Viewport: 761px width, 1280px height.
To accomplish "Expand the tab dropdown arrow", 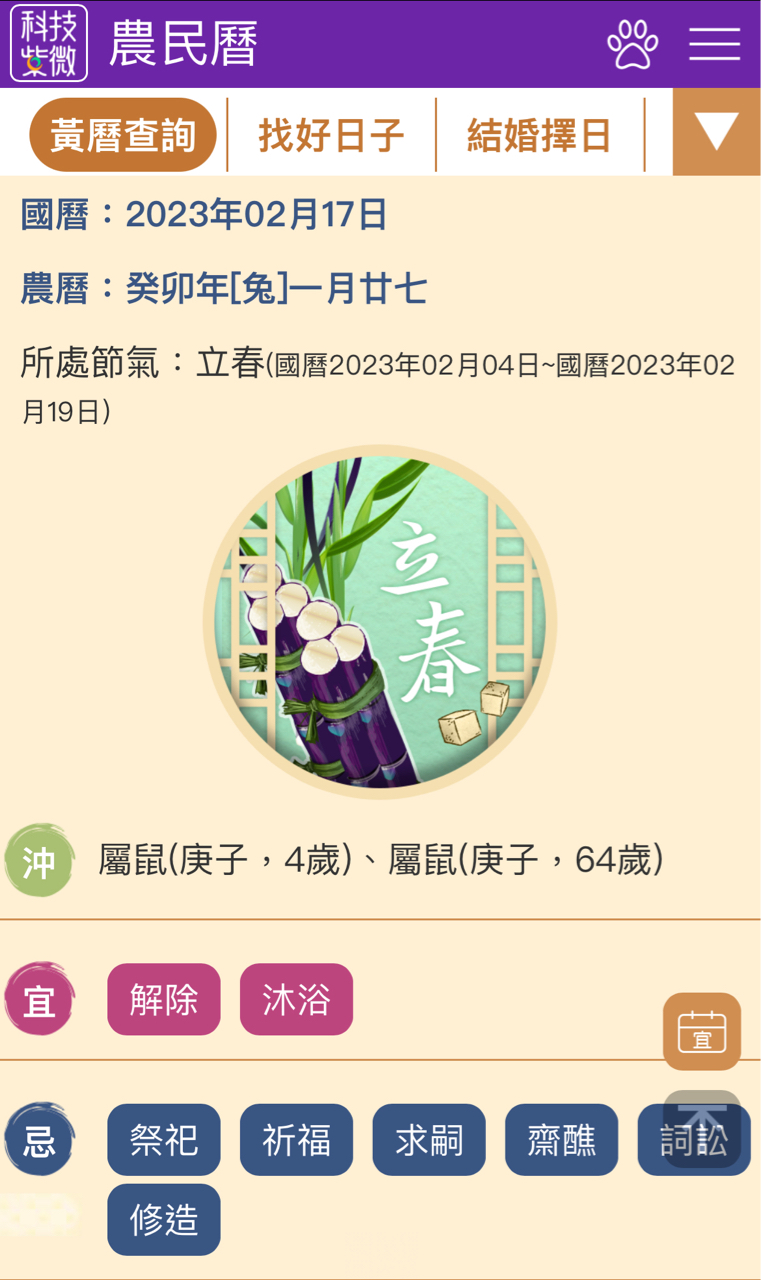I will [x=716, y=132].
